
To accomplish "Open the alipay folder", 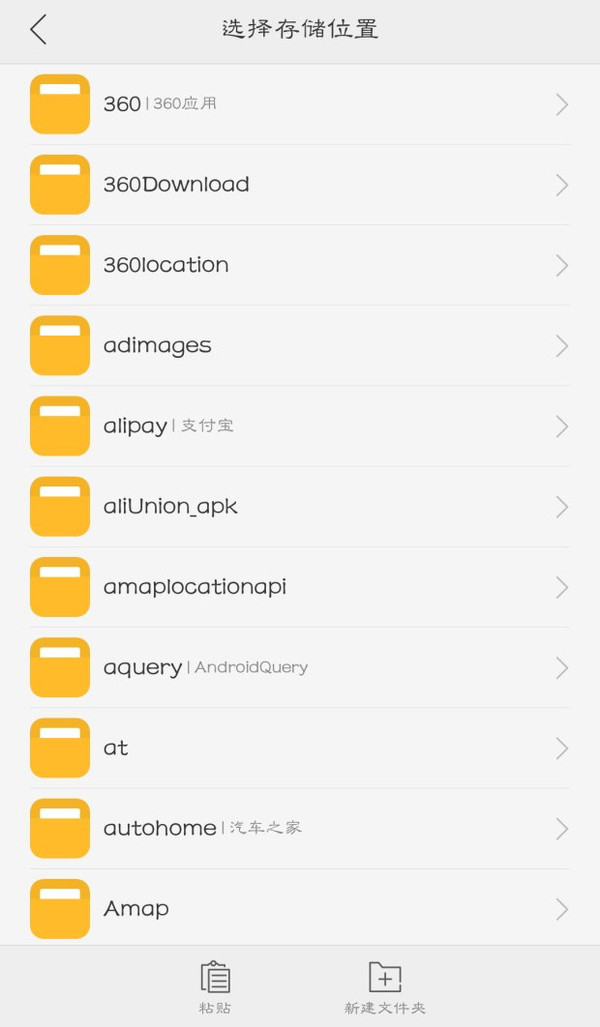I will coord(300,426).
